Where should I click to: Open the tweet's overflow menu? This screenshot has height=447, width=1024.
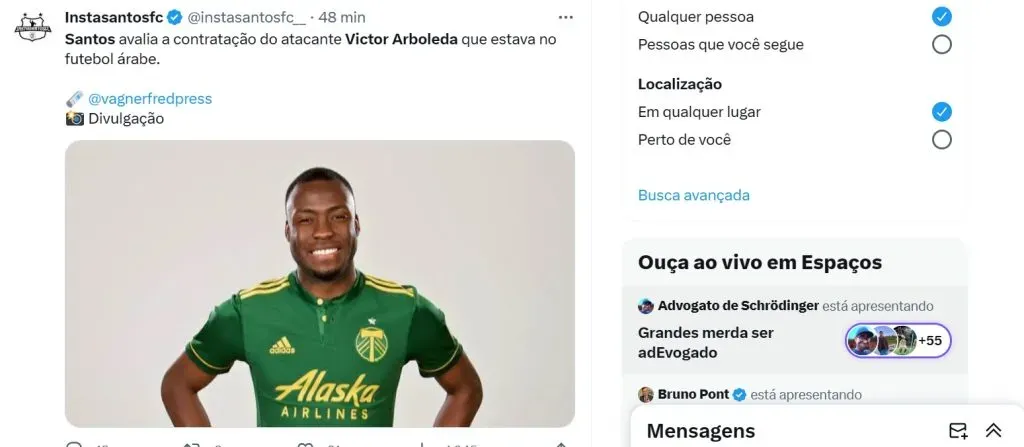pyautogui.click(x=566, y=17)
